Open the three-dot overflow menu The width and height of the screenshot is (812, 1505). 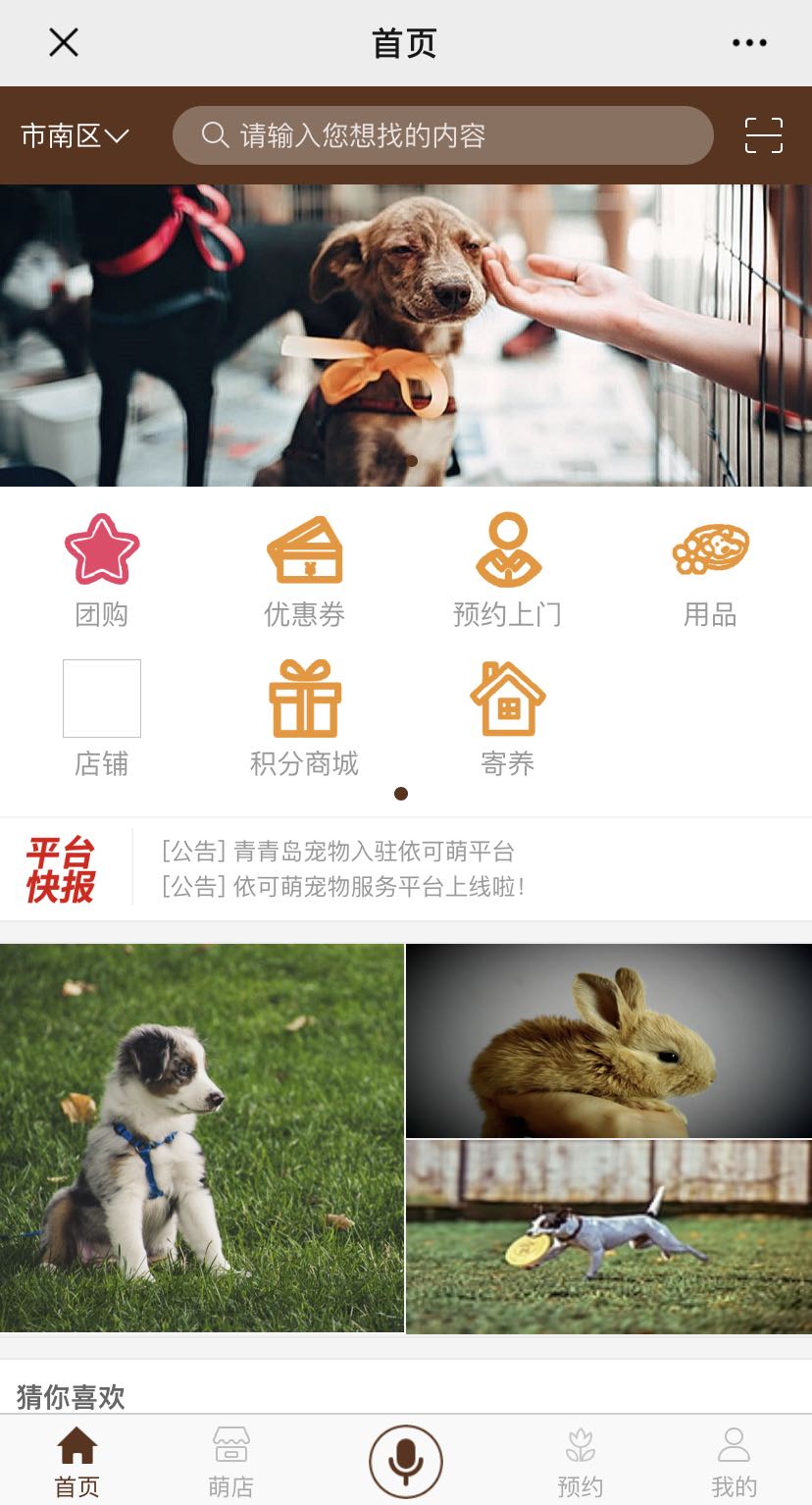(749, 42)
